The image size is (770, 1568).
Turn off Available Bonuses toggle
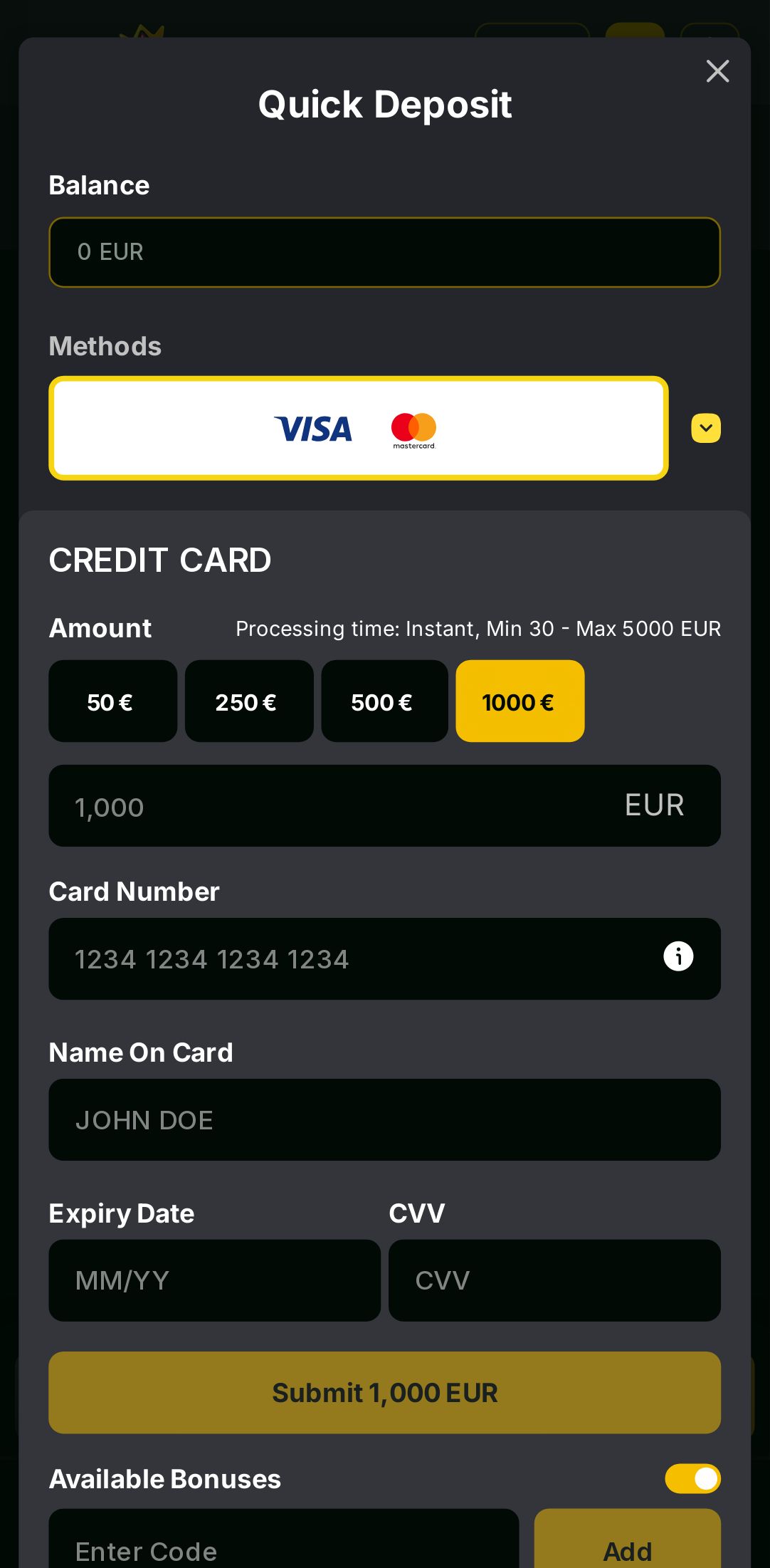[x=692, y=1479]
